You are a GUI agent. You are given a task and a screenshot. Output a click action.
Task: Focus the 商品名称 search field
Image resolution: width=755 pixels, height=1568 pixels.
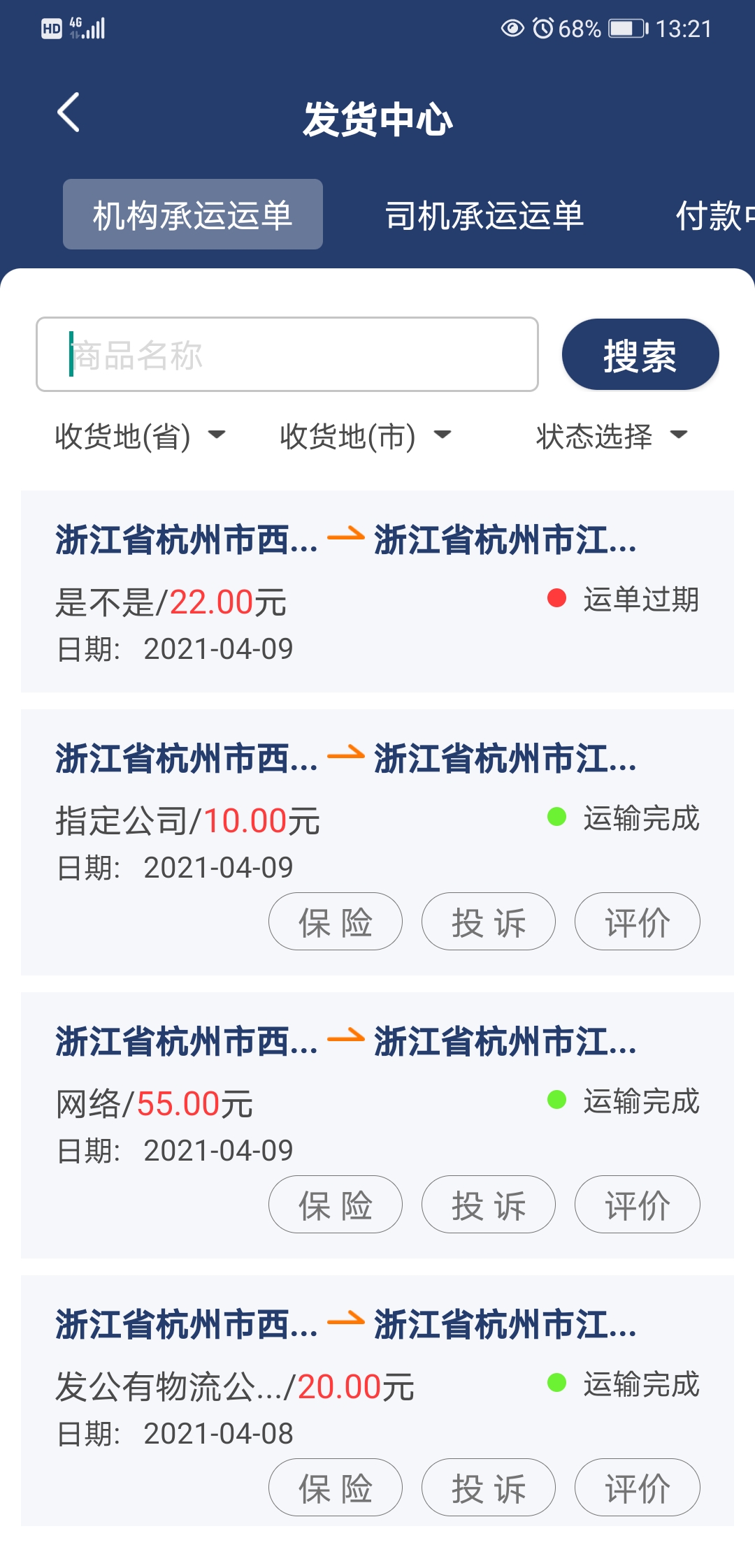click(287, 355)
